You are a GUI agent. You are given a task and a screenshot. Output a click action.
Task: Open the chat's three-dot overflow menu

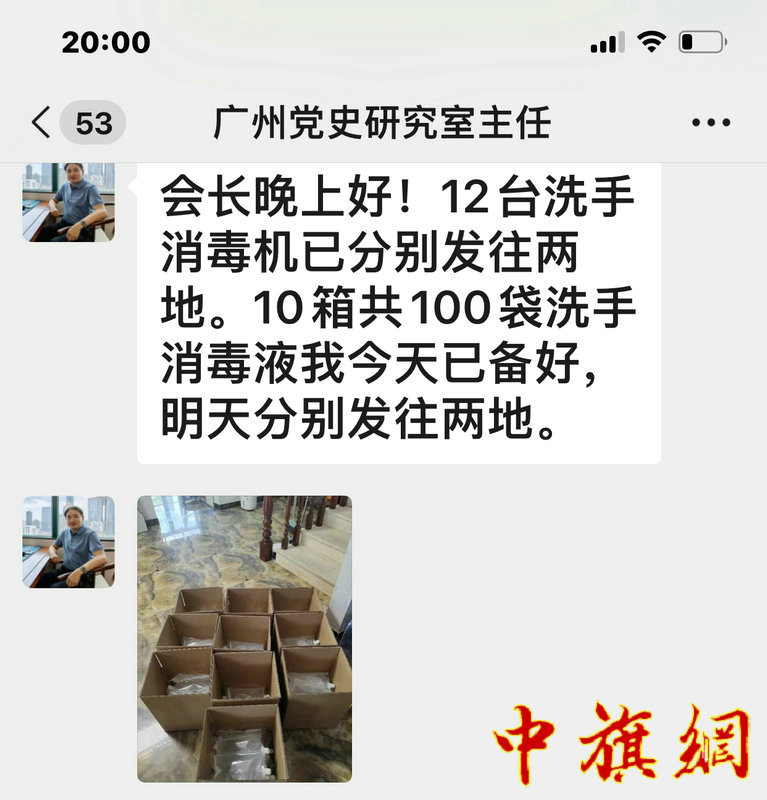tap(711, 124)
